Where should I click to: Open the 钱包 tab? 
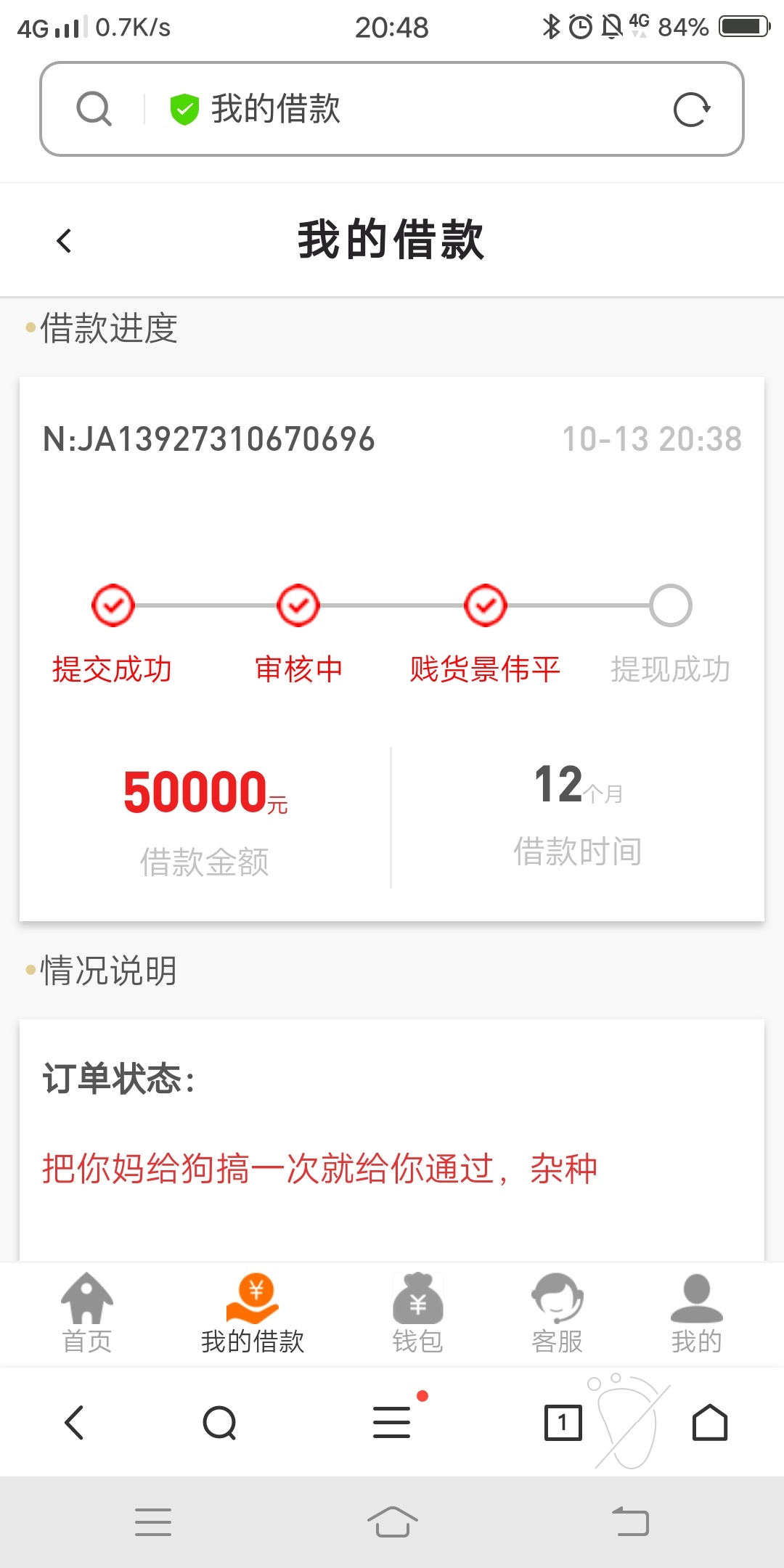coord(417,1314)
